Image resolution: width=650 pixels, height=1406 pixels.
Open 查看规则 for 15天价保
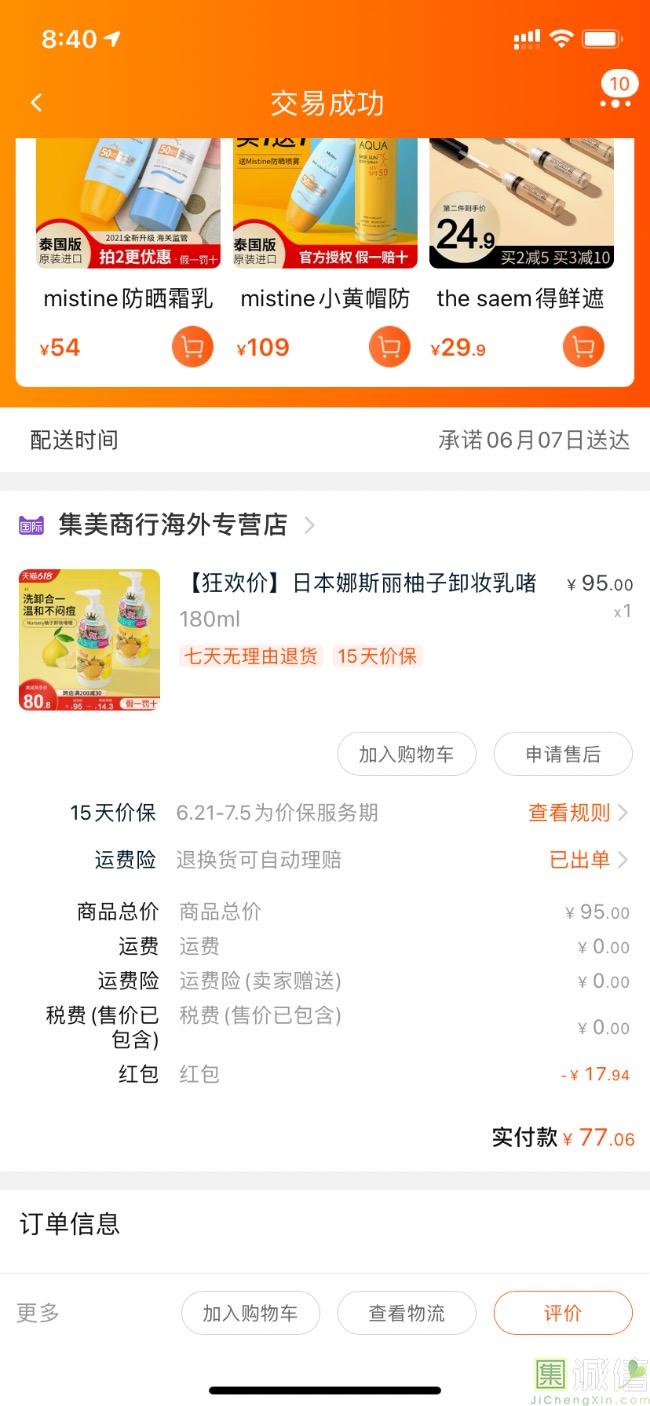coord(577,813)
